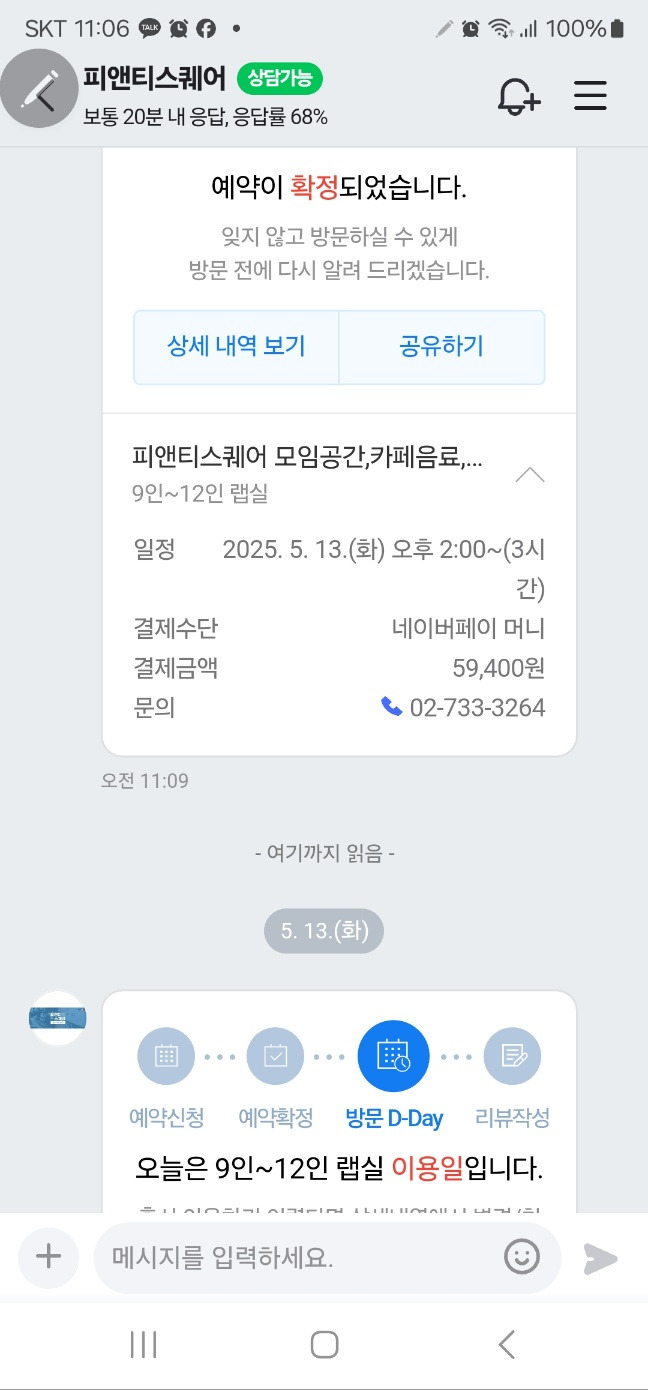
Task: Tap the 상세 내역 보기 button
Action: pyautogui.click(x=236, y=347)
